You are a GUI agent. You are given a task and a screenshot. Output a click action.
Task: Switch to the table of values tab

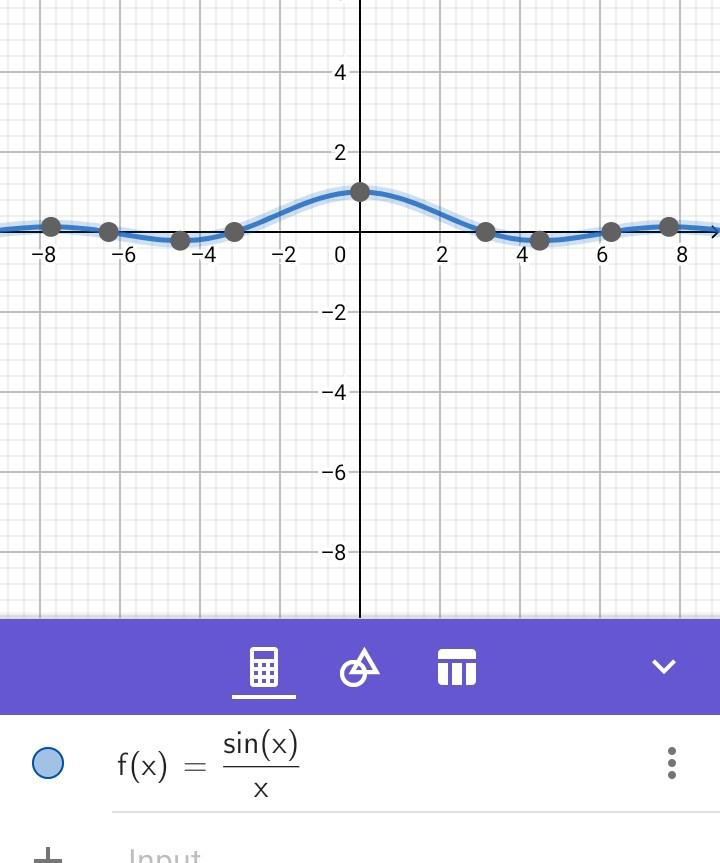(x=457, y=667)
